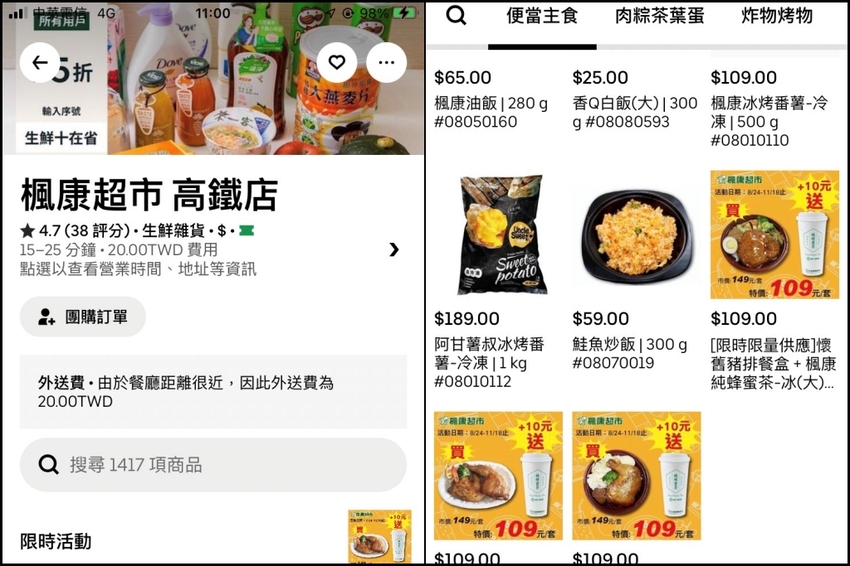Open the search magnifier beside the category tabs
The image size is (850, 566).
click(456, 16)
